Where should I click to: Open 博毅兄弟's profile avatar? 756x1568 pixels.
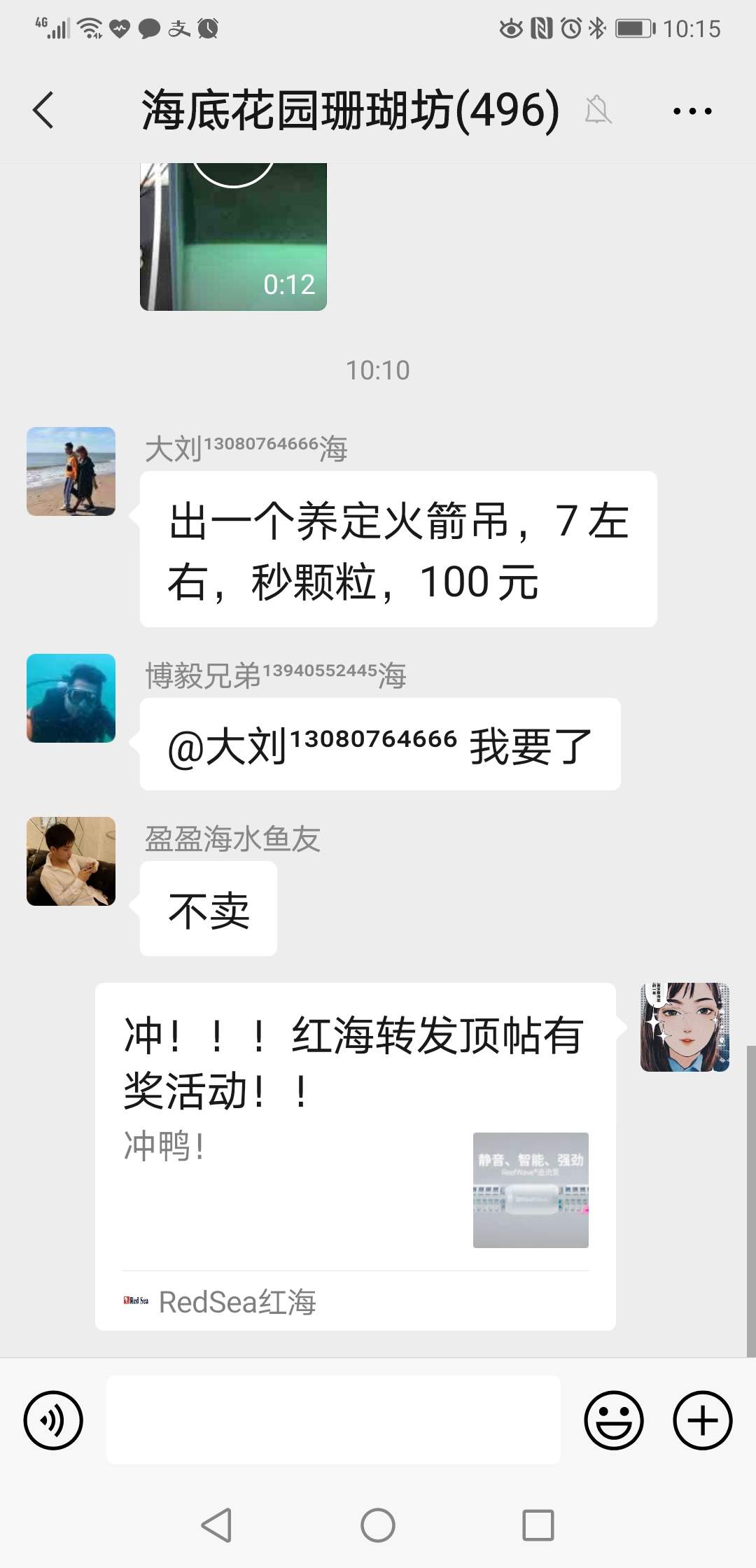click(71, 698)
